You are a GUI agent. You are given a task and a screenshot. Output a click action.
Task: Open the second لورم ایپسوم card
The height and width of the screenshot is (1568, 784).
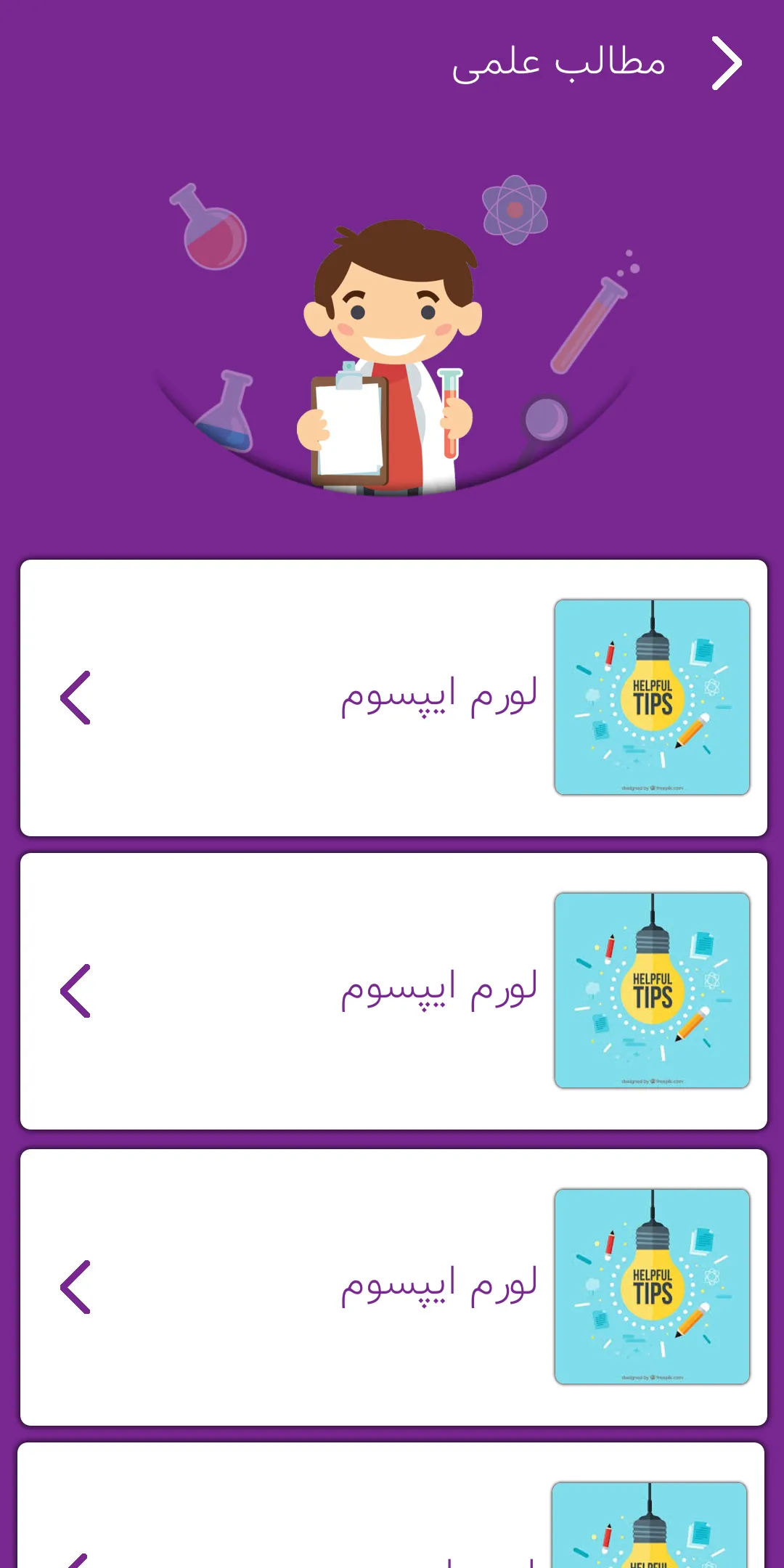393,991
